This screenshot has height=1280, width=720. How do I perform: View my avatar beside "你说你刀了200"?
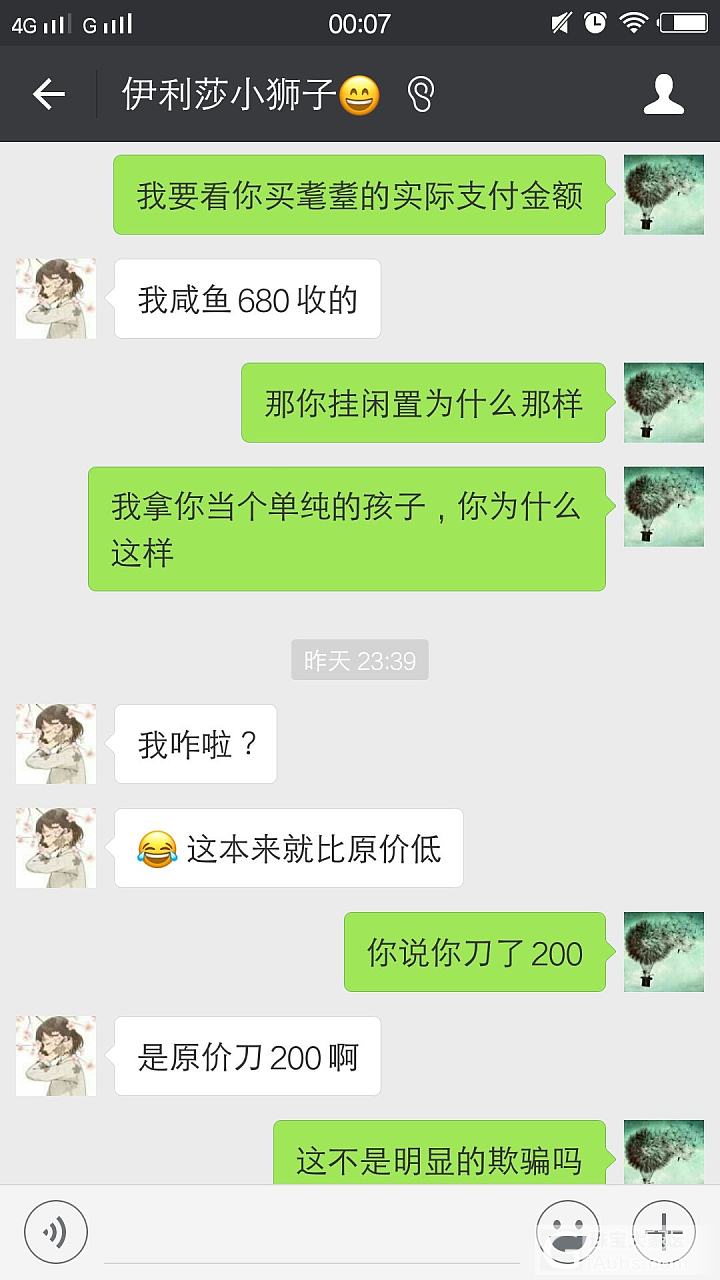click(x=664, y=952)
